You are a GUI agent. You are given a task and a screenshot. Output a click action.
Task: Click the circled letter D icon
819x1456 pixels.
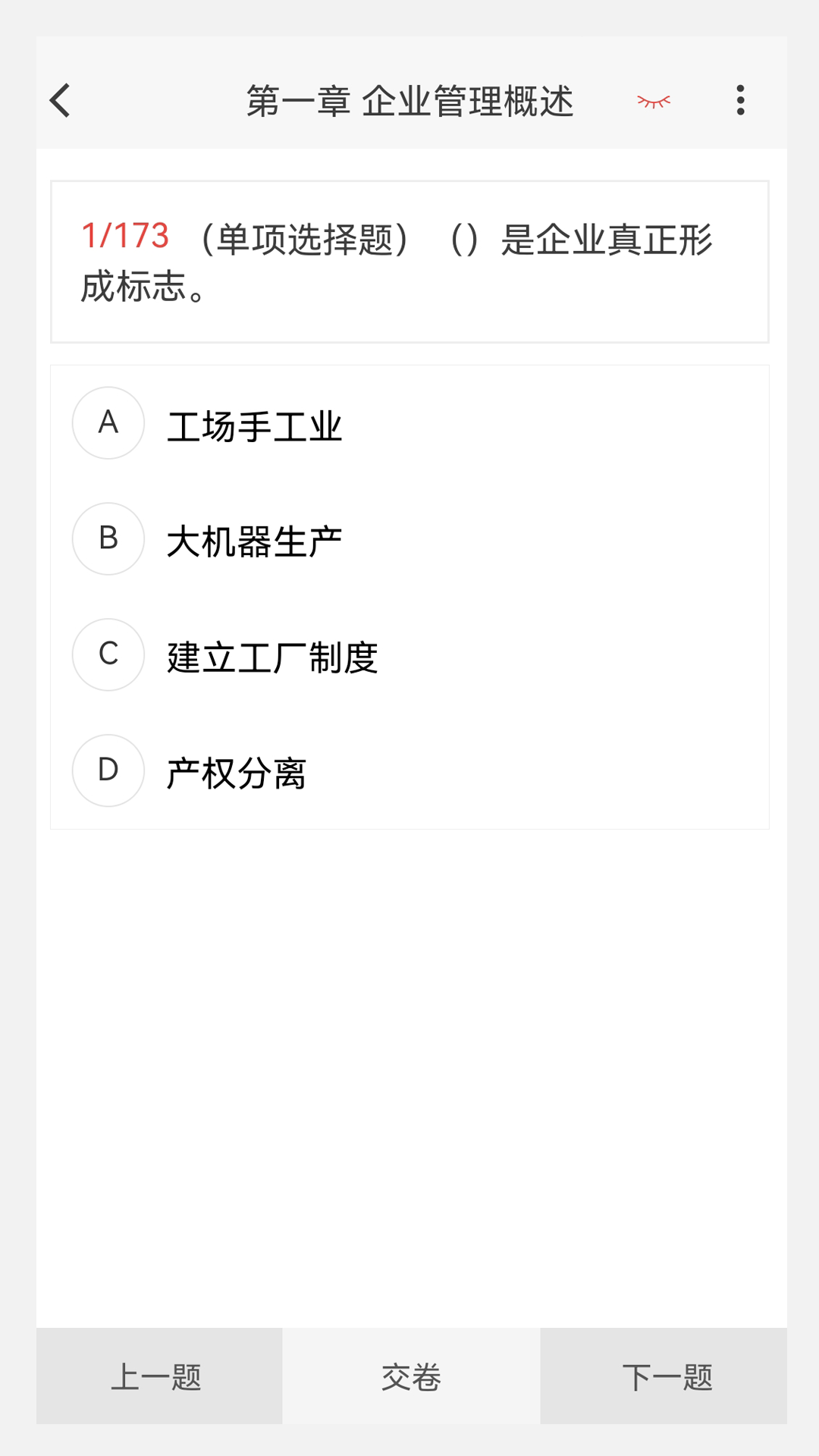[x=108, y=770]
